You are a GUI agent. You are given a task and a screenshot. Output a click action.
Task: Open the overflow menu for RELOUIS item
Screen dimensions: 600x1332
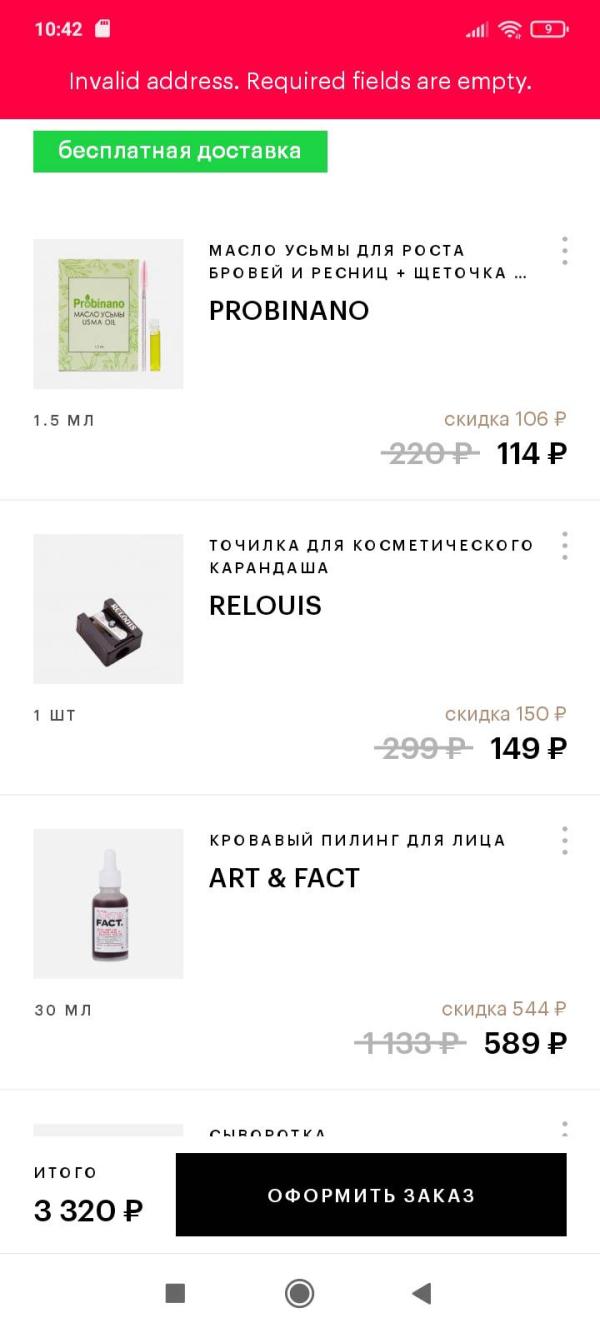(x=565, y=546)
